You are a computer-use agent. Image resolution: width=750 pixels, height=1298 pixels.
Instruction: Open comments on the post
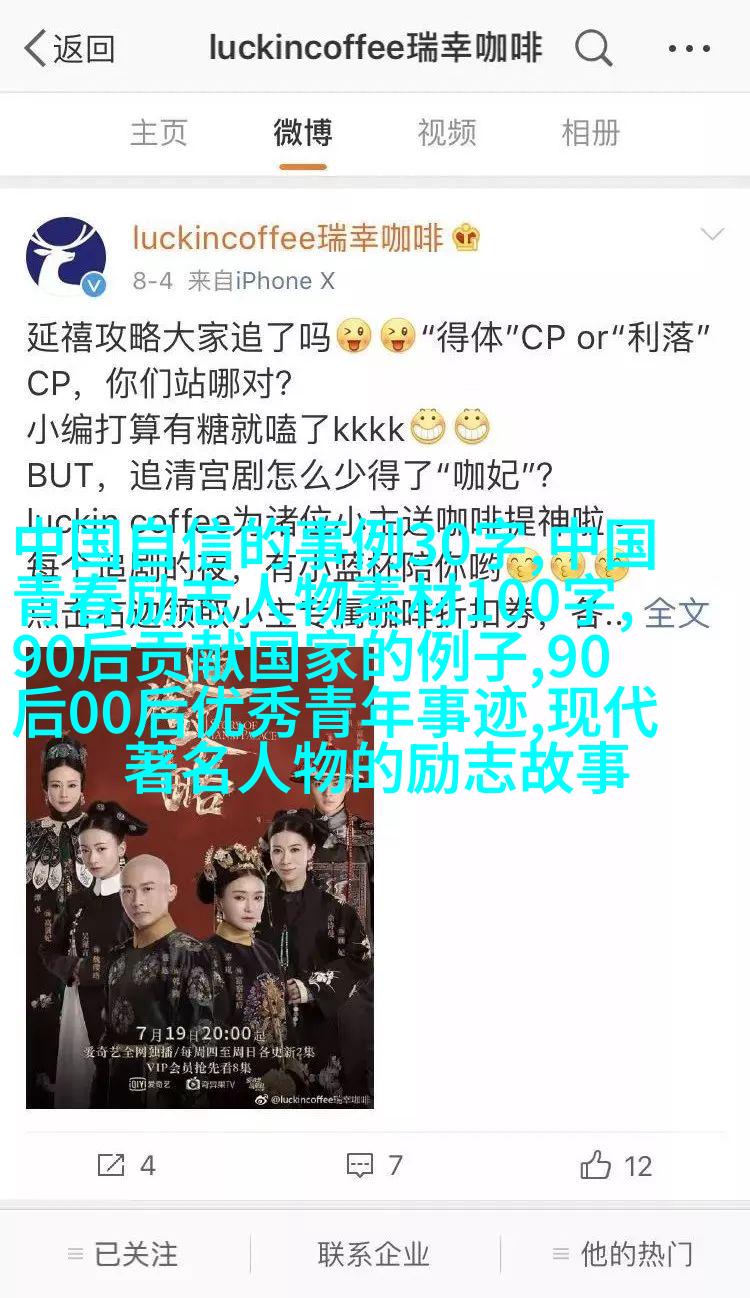point(374,1165)
